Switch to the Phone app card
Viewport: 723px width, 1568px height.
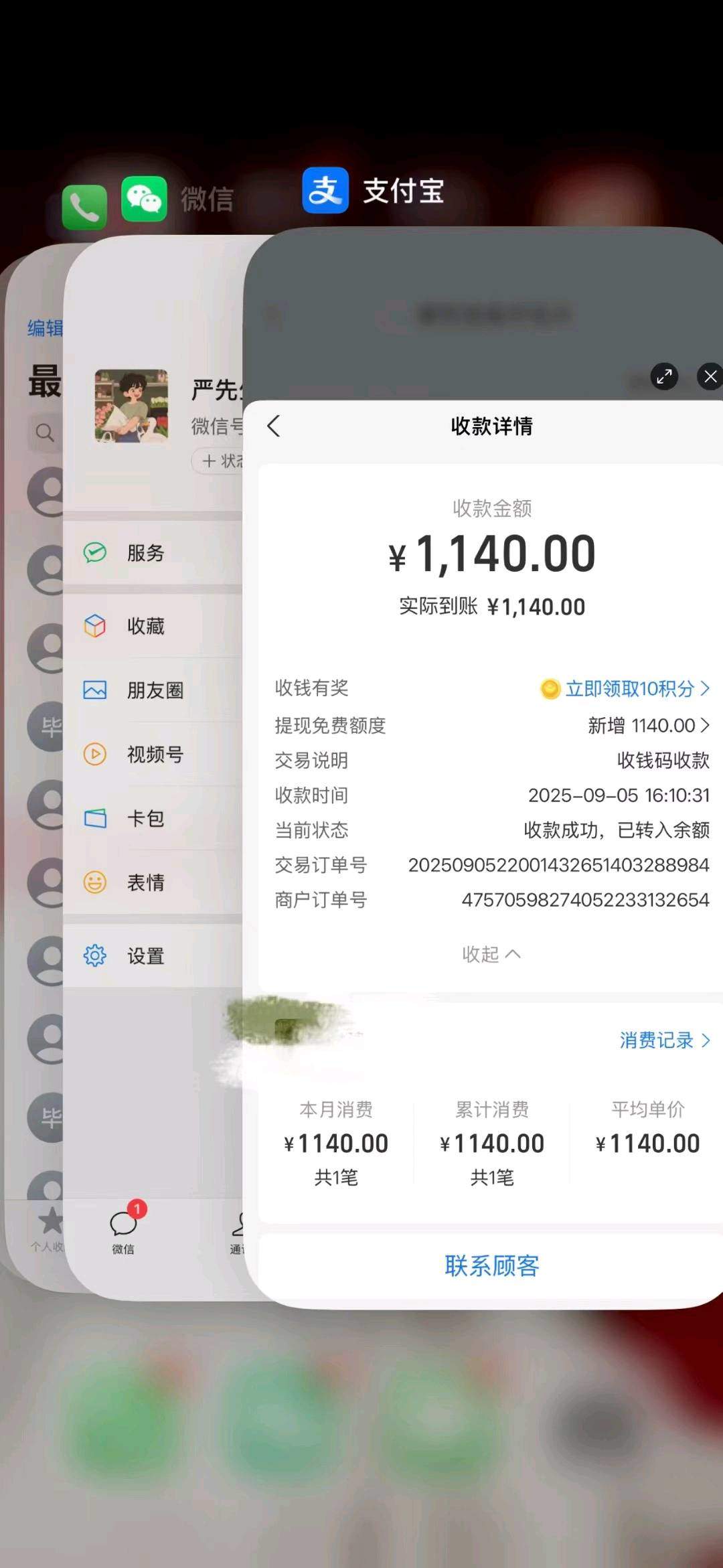click(84, 208)
